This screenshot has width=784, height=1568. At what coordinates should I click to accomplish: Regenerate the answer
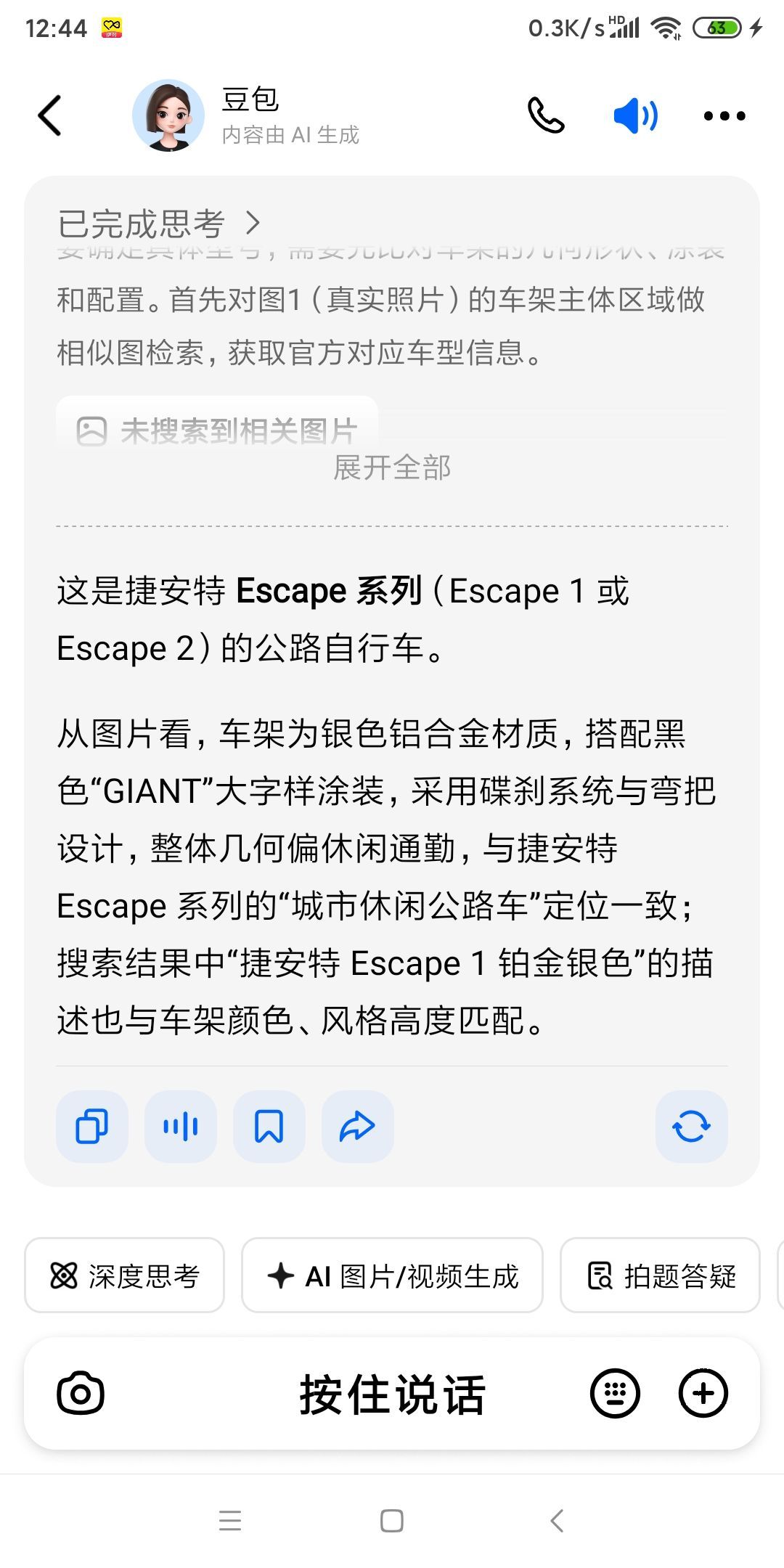[692, 1127]
